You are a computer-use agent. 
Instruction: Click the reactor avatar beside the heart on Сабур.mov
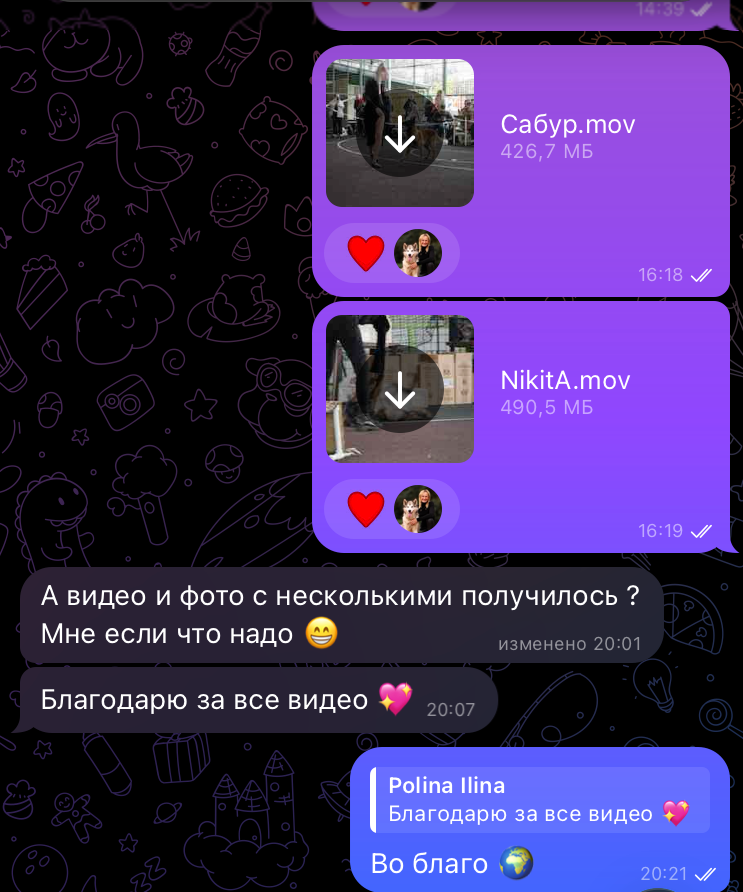(x=420, y=253)
